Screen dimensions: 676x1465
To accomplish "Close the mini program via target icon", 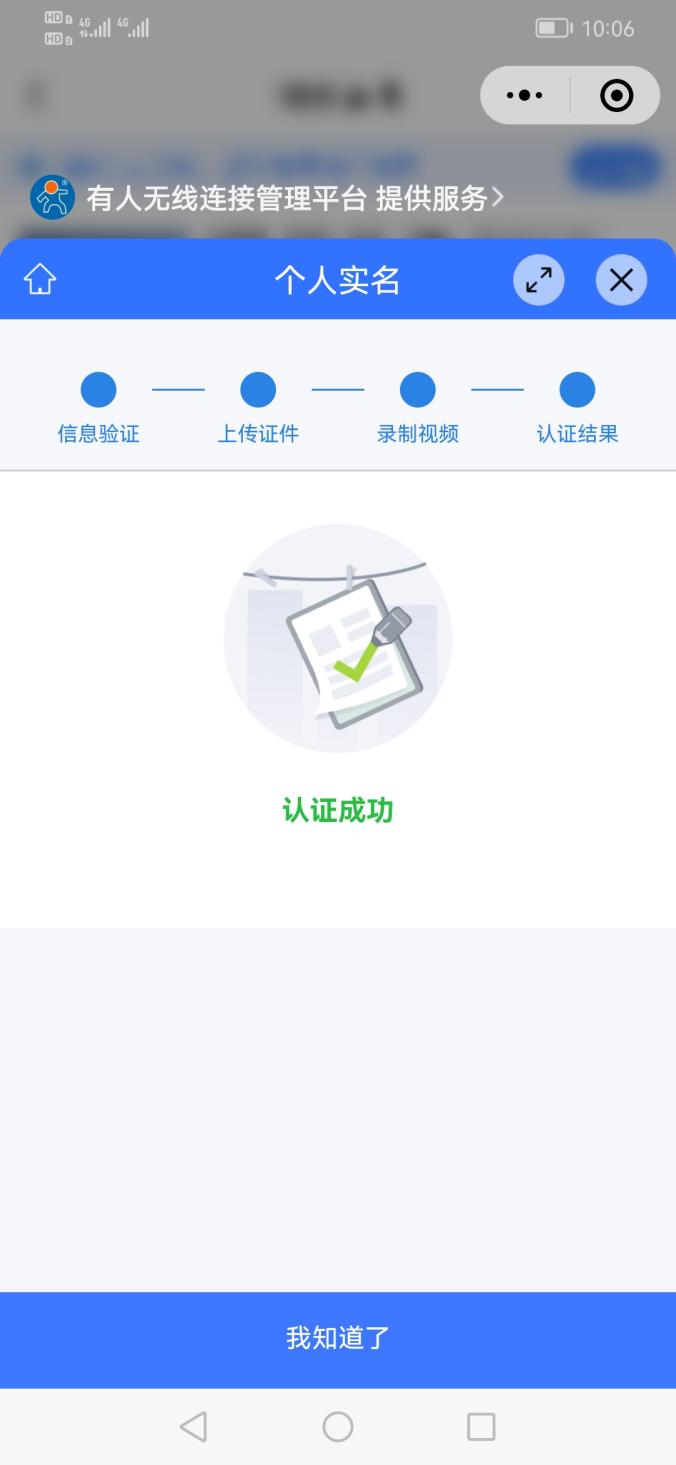I will [616, 96].
